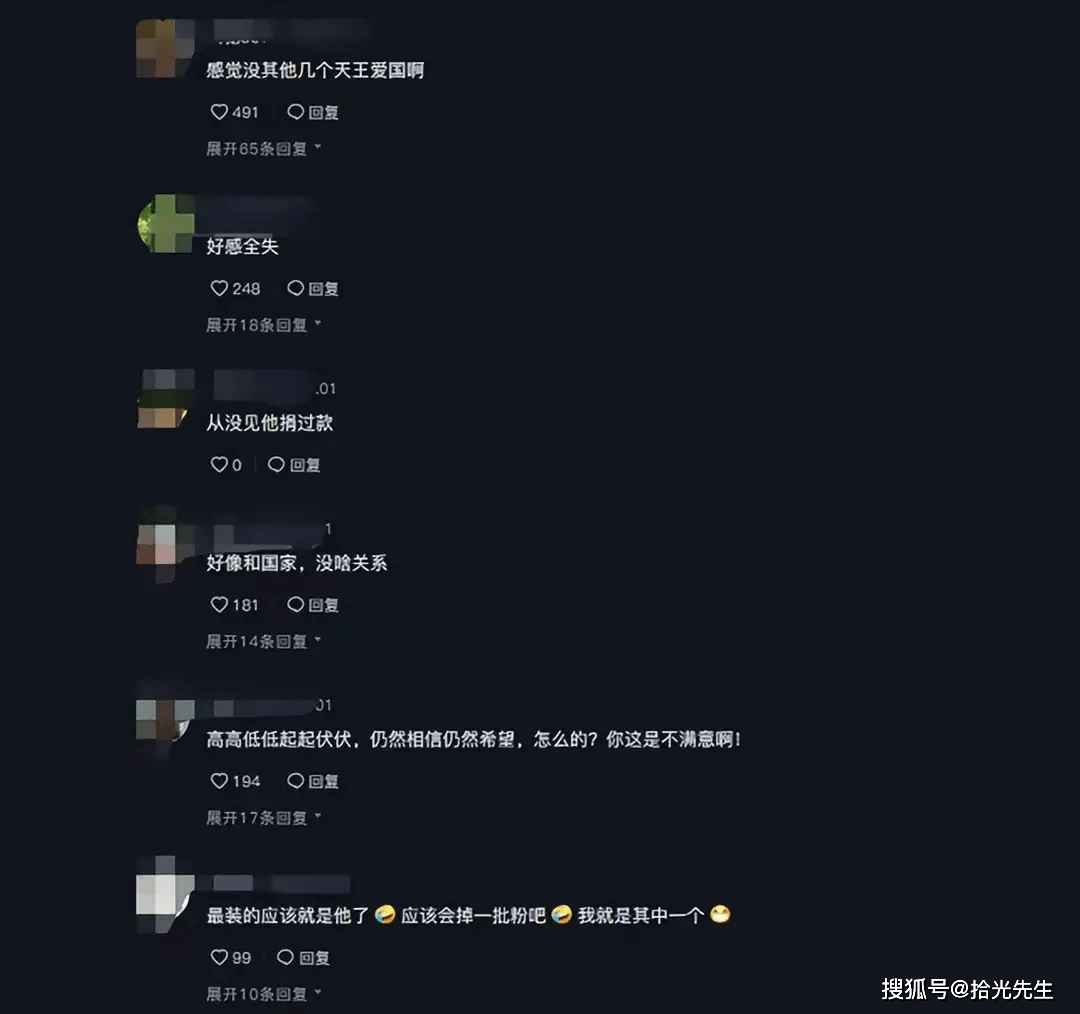Reply to the comment starting '高高低低起起伏伏'
This screenshot has width=1080, height=1014.
(313, 781)
